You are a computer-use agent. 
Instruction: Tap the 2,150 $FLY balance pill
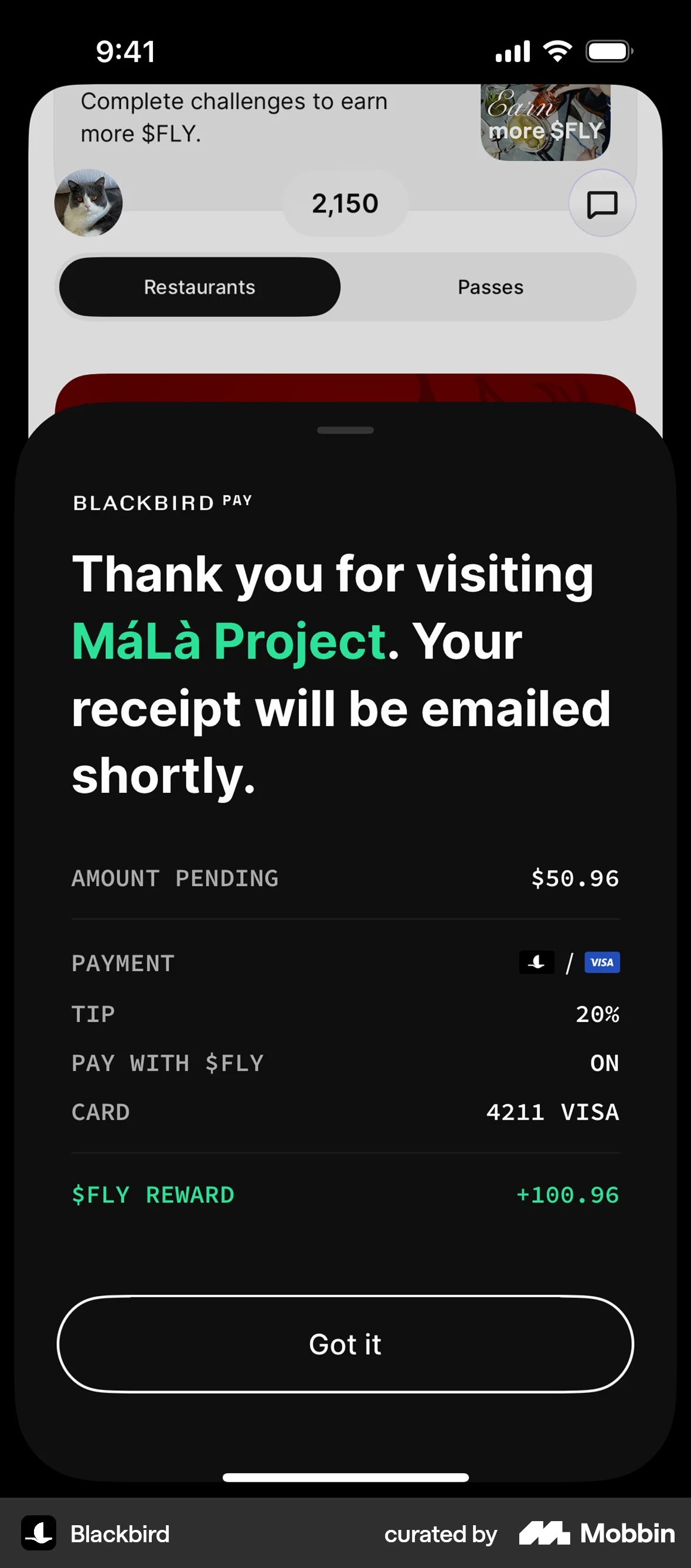(x=345, y=204)
